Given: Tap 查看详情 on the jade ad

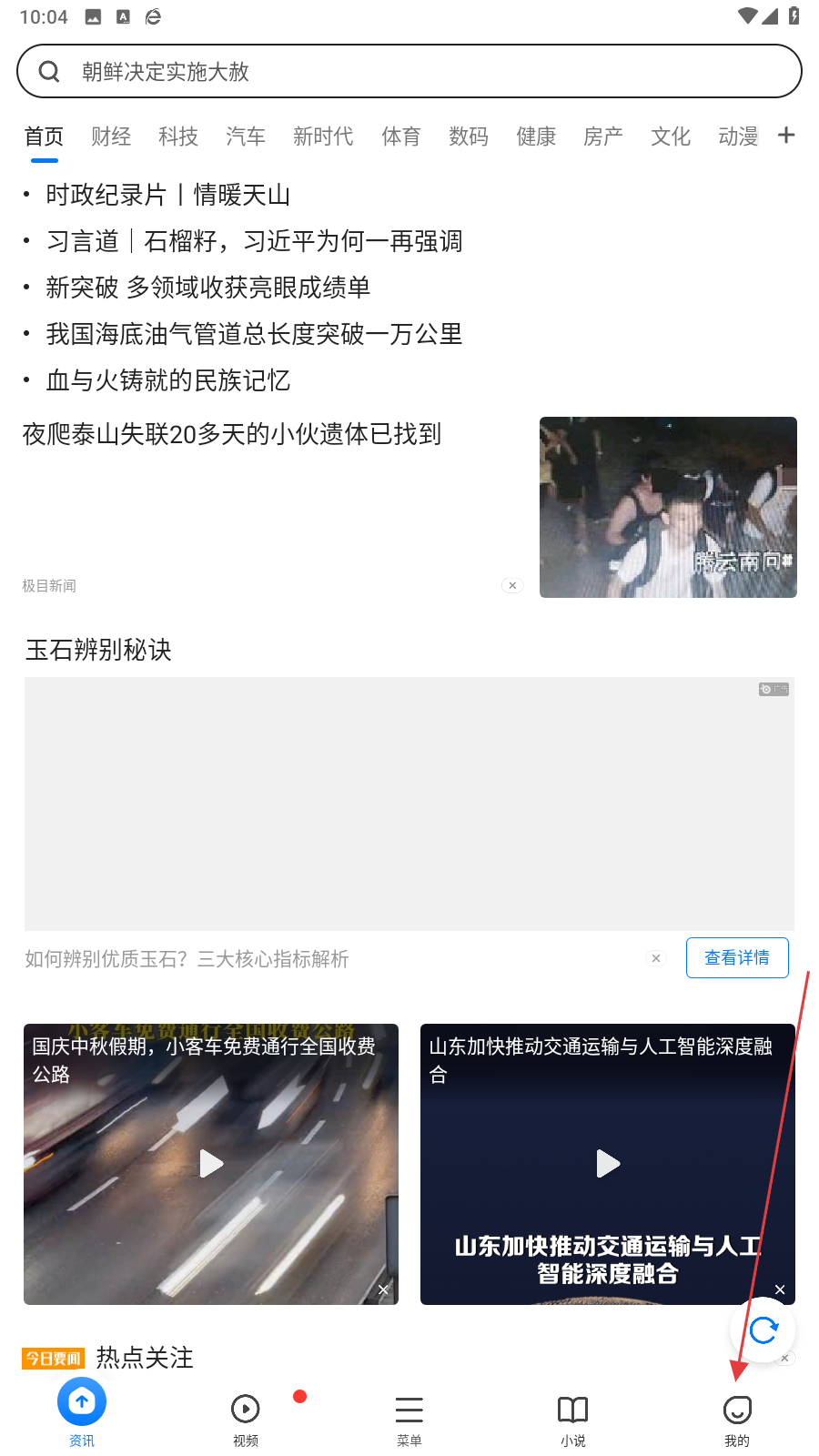Looking at the screenshot, I should point(737,957).
